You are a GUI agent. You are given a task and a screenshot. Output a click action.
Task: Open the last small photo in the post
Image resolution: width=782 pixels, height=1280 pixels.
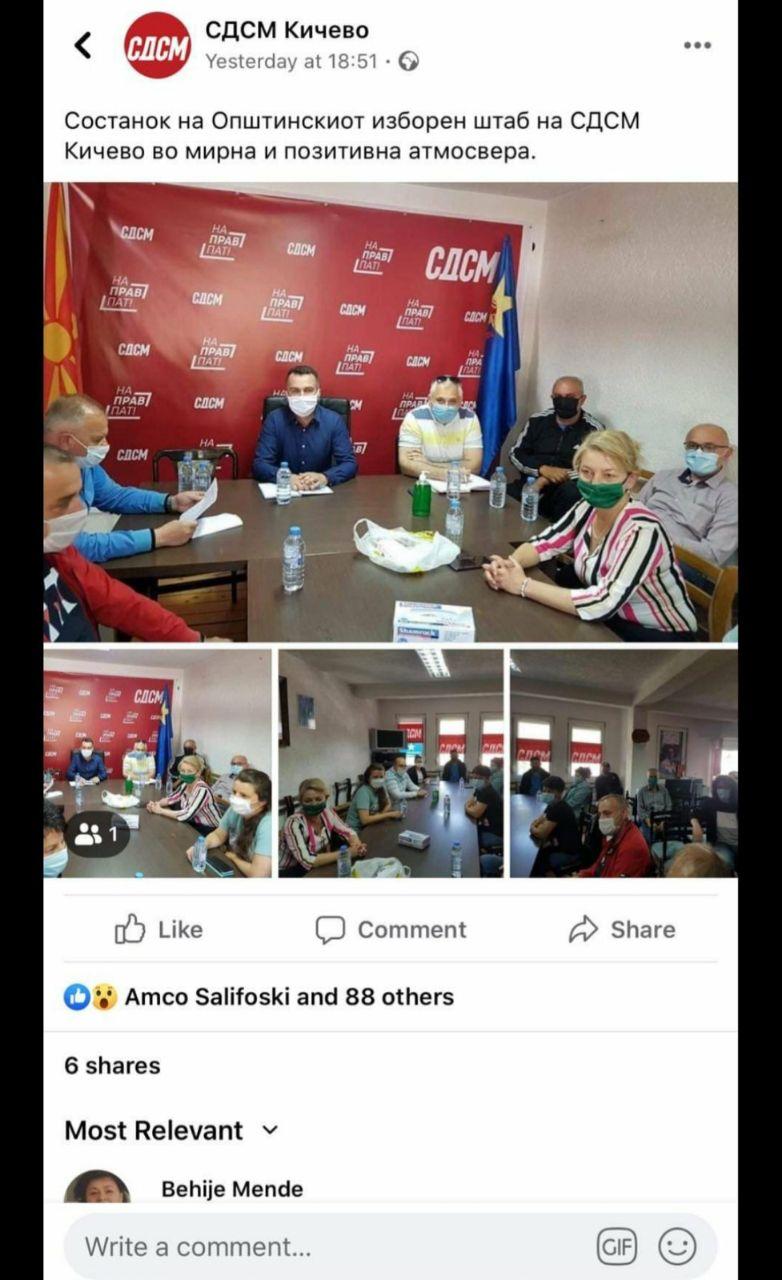(624, 763)
